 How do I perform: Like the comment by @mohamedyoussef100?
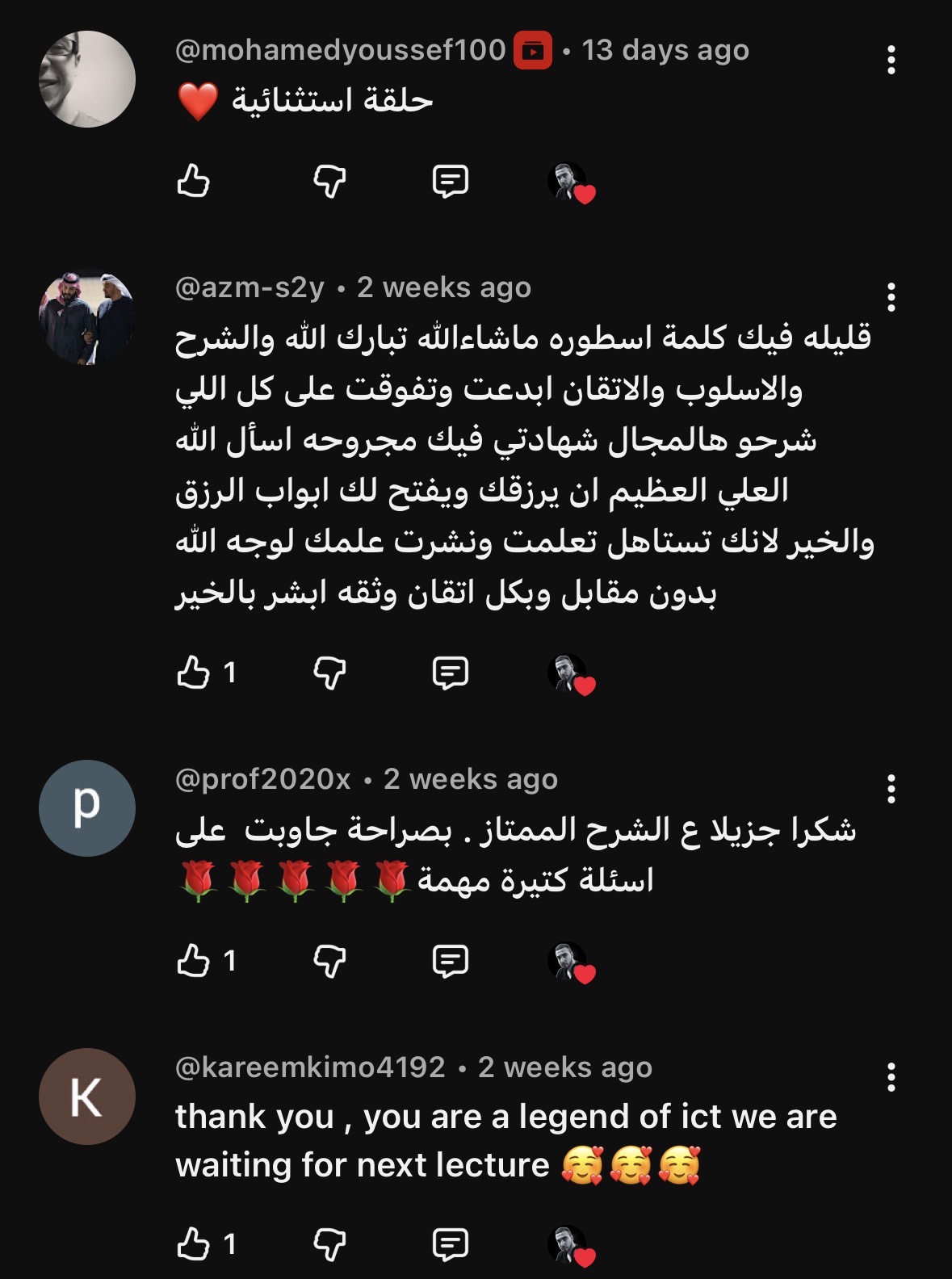coord(193,181)
